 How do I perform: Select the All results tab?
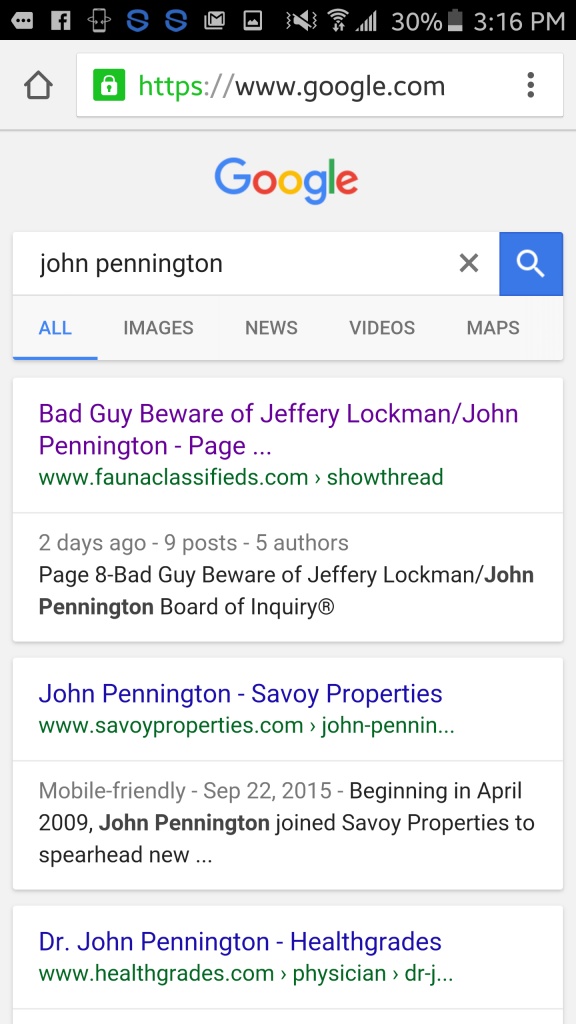(x=55, y=328)
